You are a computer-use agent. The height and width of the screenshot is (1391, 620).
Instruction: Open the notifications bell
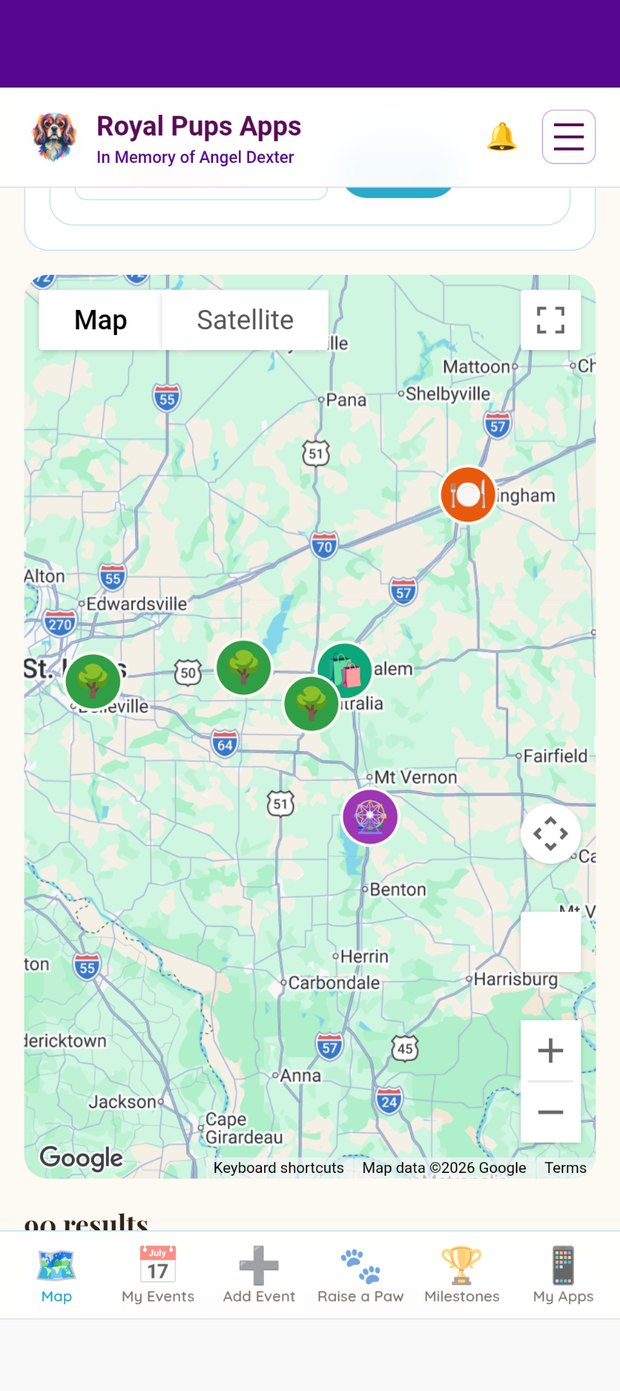pyautogui.click(x=502, y=137)
